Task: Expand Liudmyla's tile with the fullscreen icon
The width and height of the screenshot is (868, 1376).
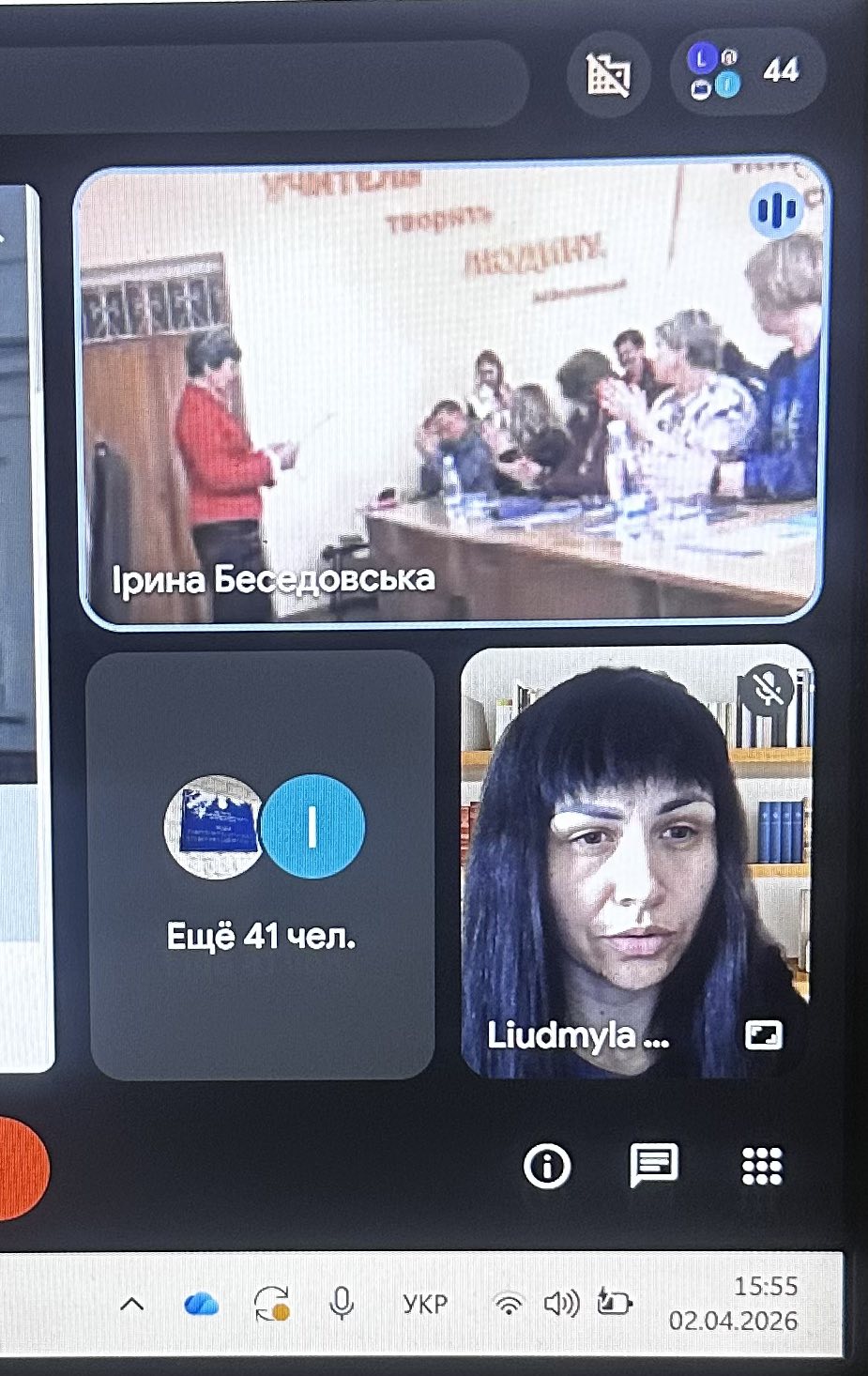Action: tap(763, 1035)
